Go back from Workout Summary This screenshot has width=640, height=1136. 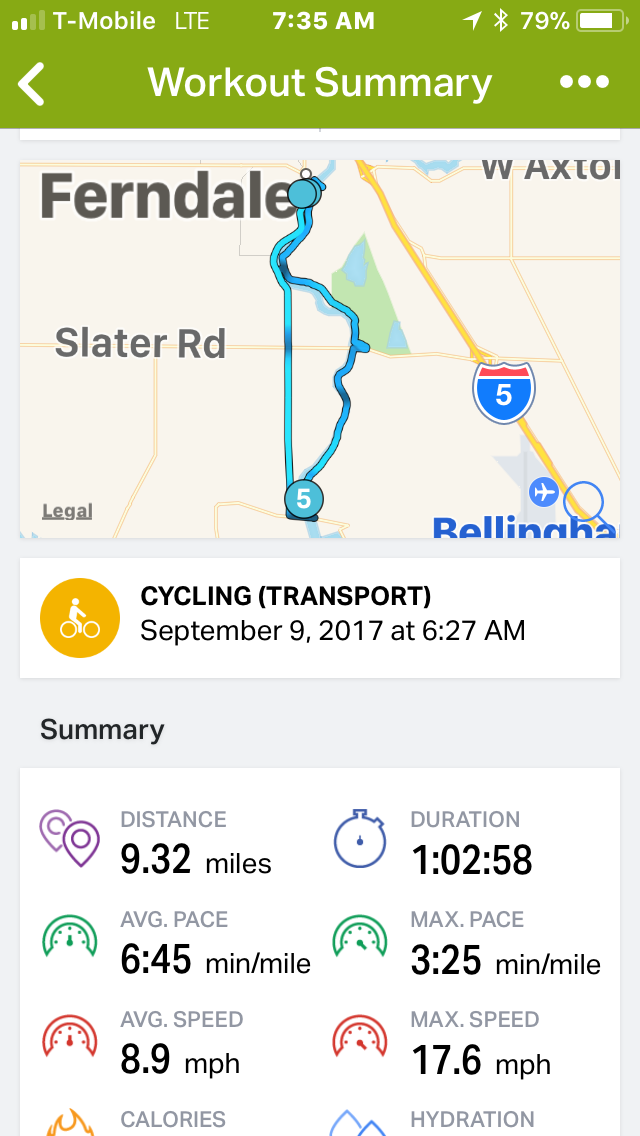coord(32,83)
